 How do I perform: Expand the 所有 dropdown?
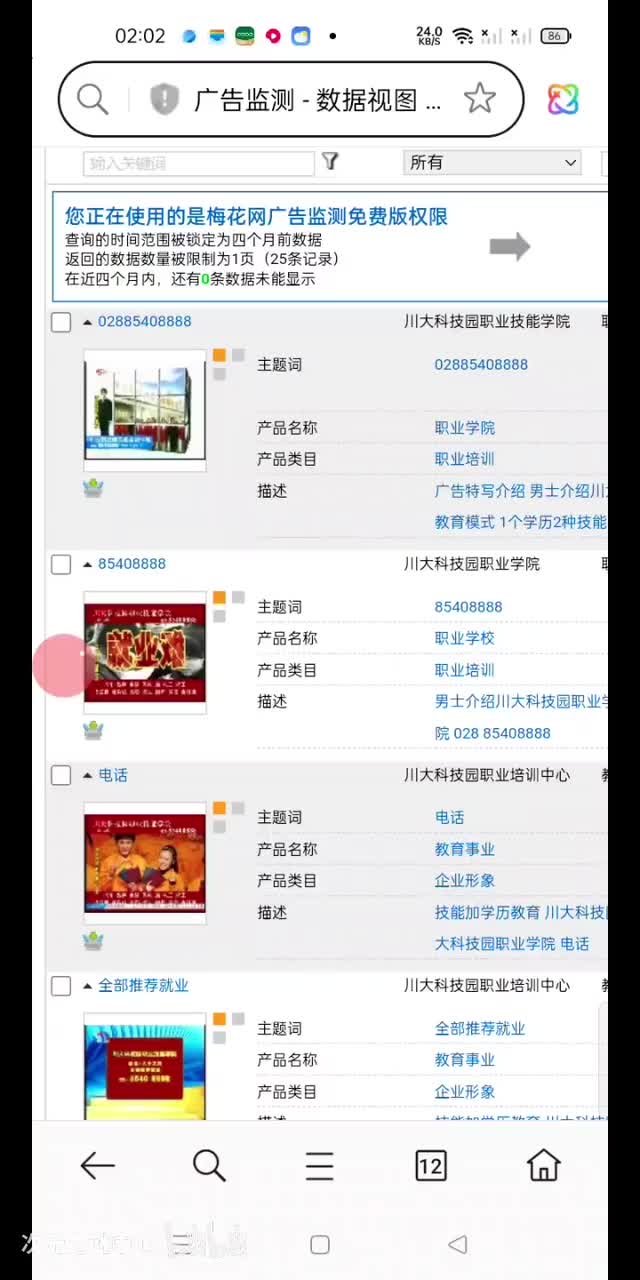[x=493, y=163]
